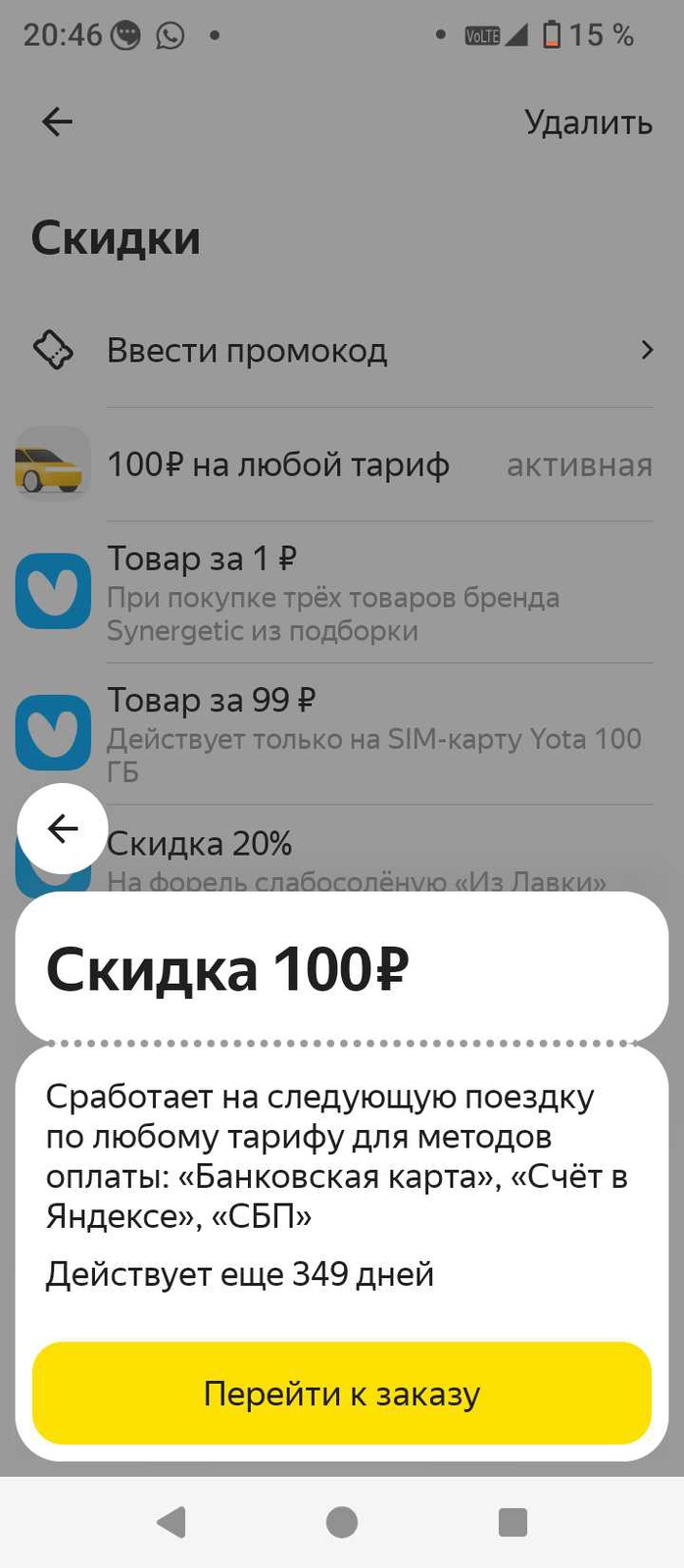The image size is (684, 1568).
Task: Select the «100₽ на любой тариф» discount
Action: point(333,465)
